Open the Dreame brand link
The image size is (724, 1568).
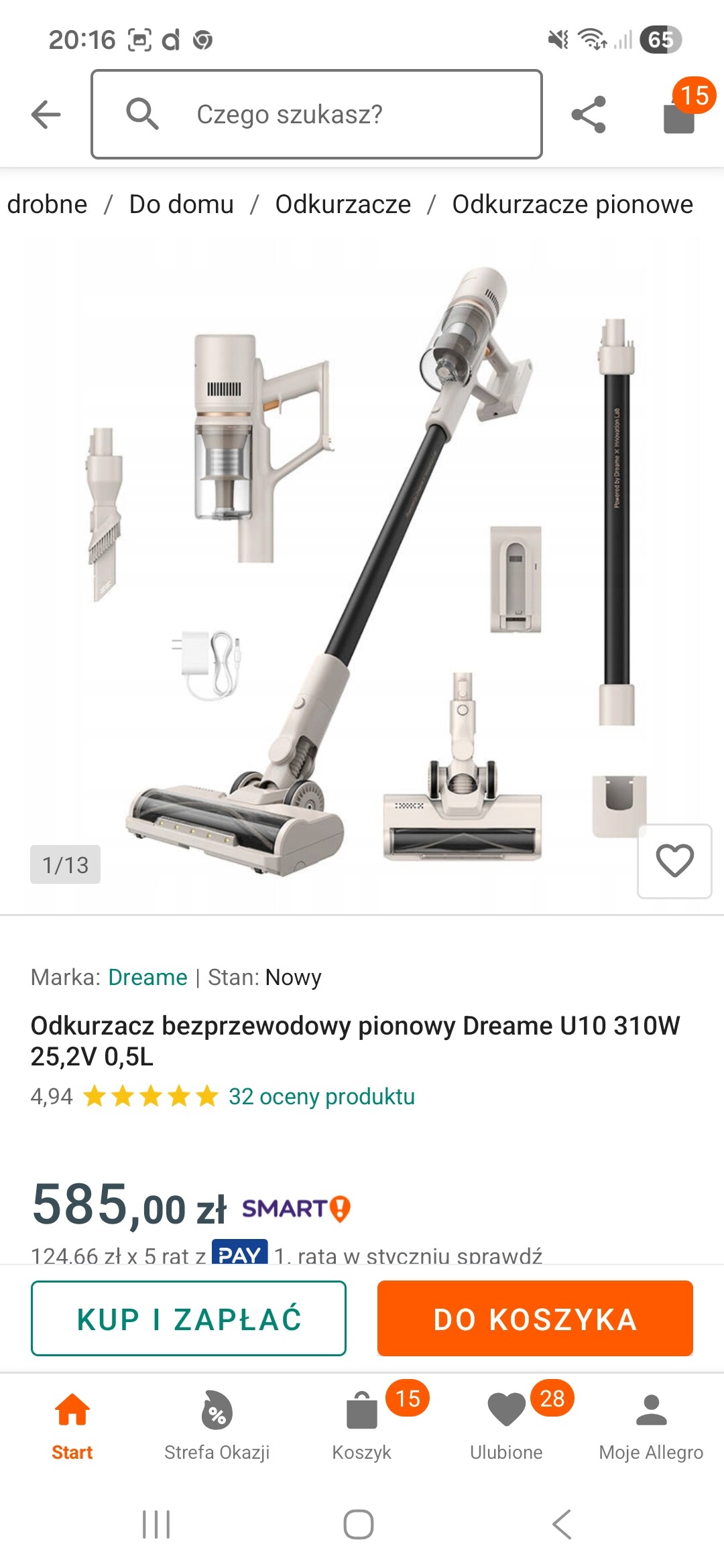pos(147,977)
